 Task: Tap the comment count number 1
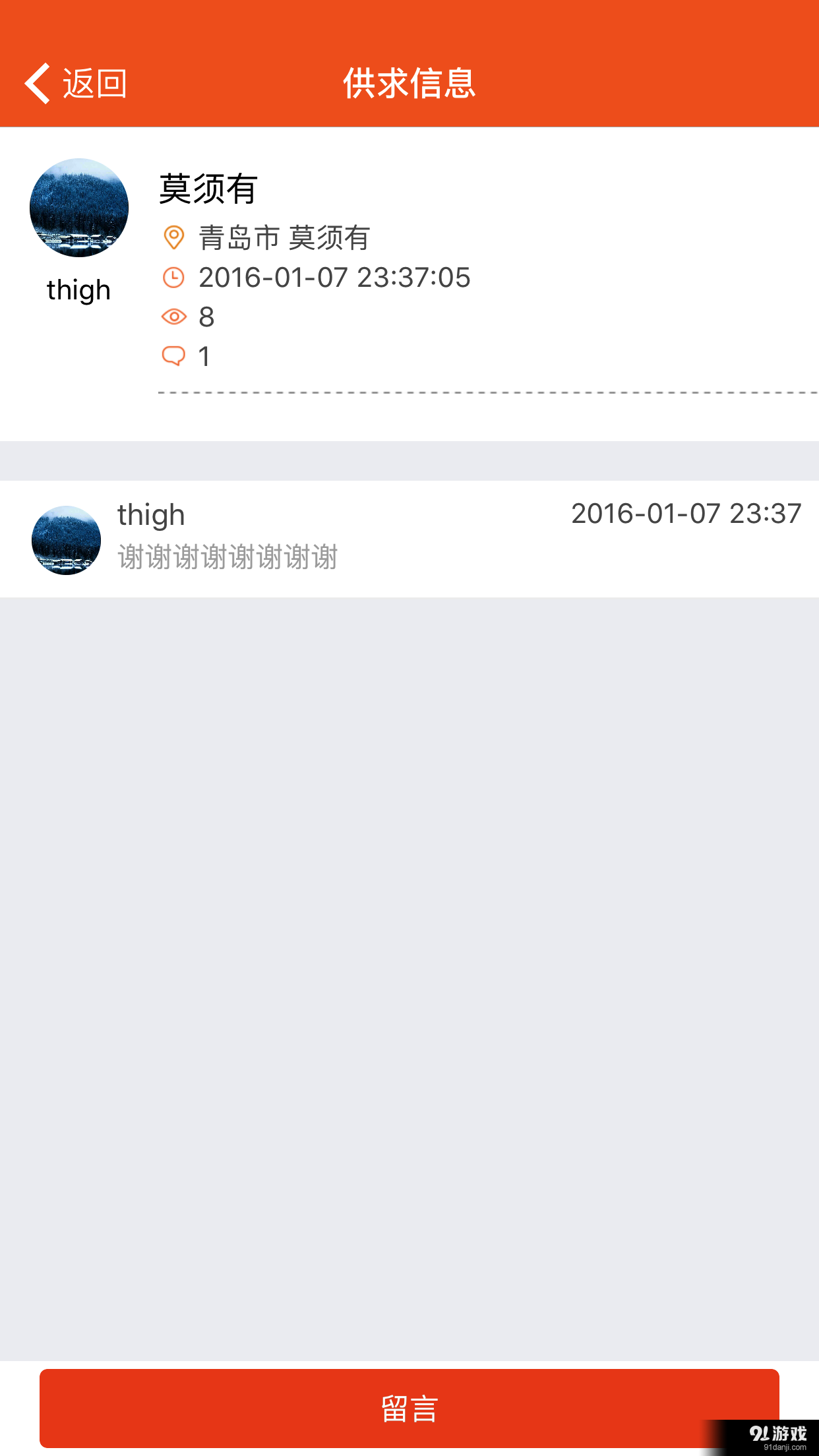pos(204,356)
